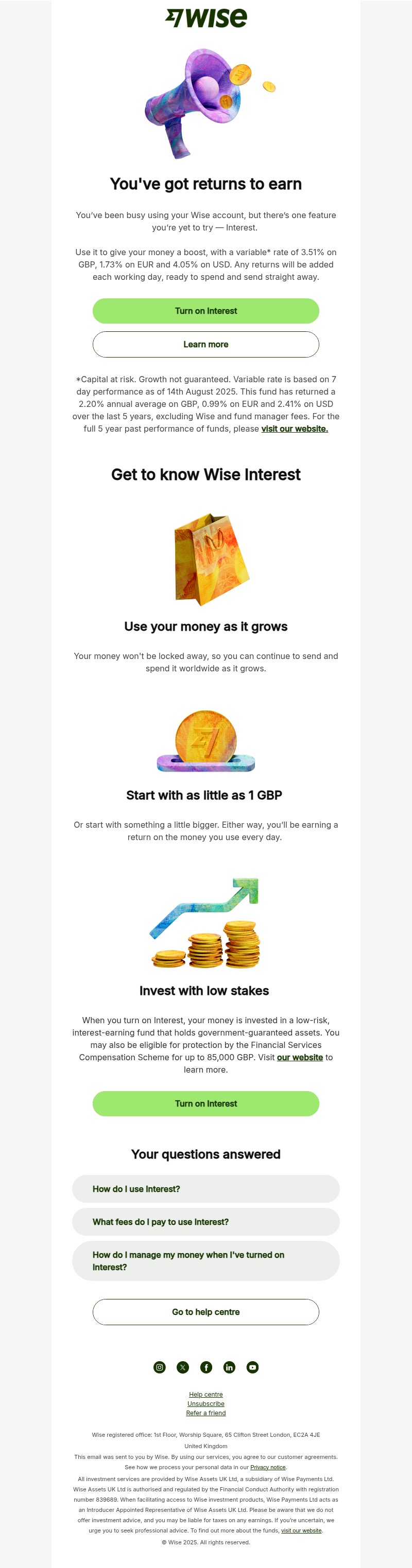Tap Unsubscribe link
Screen dimensions: 412x1568
click(x=205, y=1404)
